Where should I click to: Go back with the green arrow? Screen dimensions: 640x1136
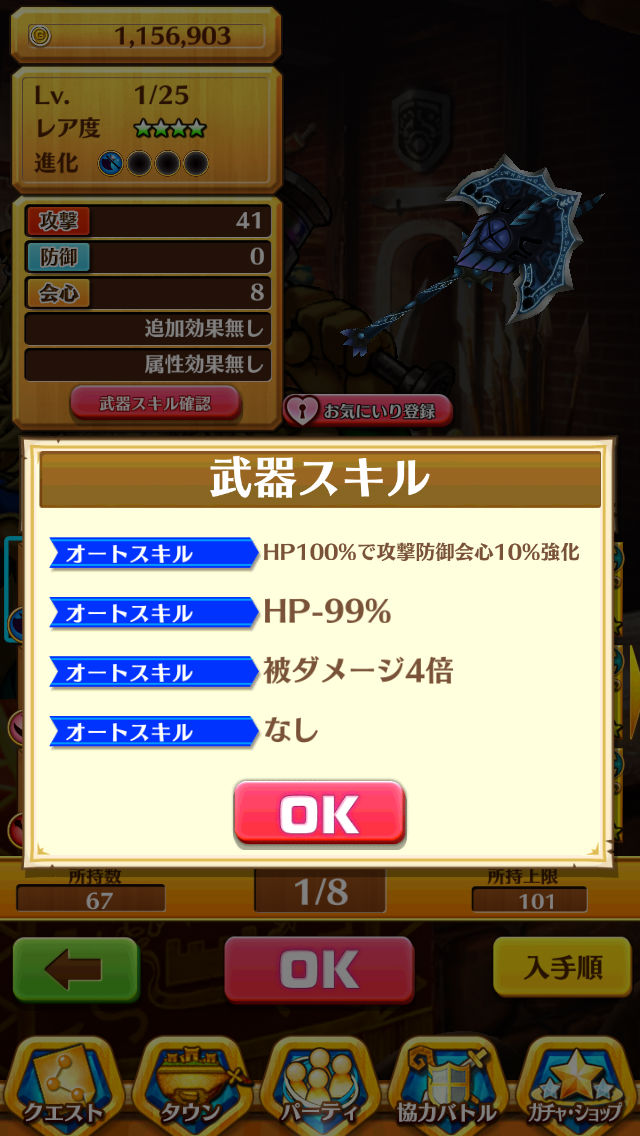pyautogui.click(x=76, y=969)
